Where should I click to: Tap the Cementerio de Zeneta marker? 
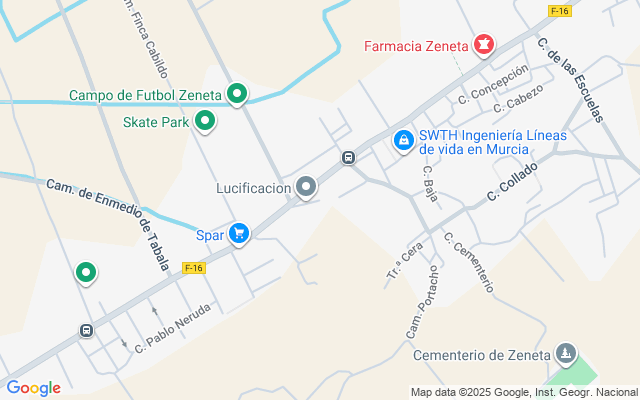tap(566, 353)
